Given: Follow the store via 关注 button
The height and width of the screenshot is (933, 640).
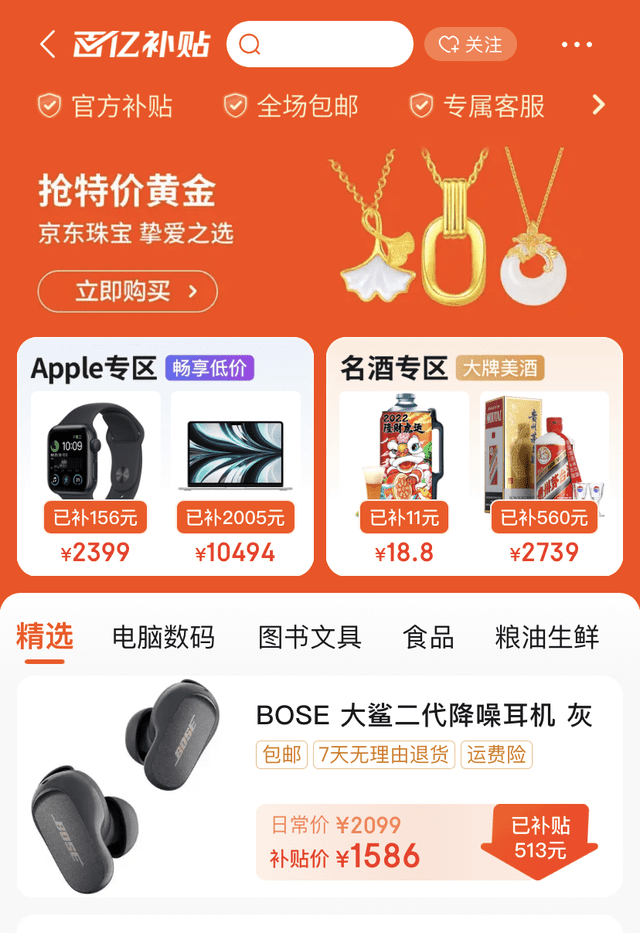Looking at the screenshot, I should pyautogui.click(x=470, y=45).
